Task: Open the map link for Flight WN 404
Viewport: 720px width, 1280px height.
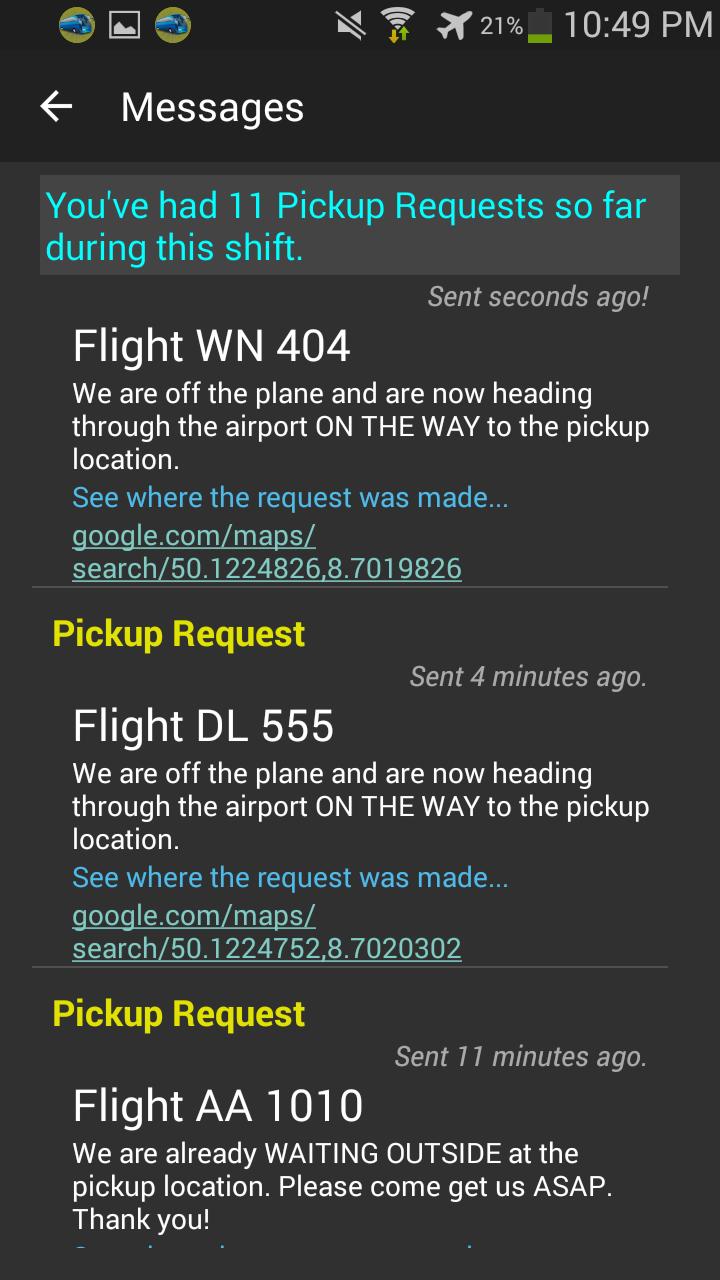Action: tap(266, 553)
